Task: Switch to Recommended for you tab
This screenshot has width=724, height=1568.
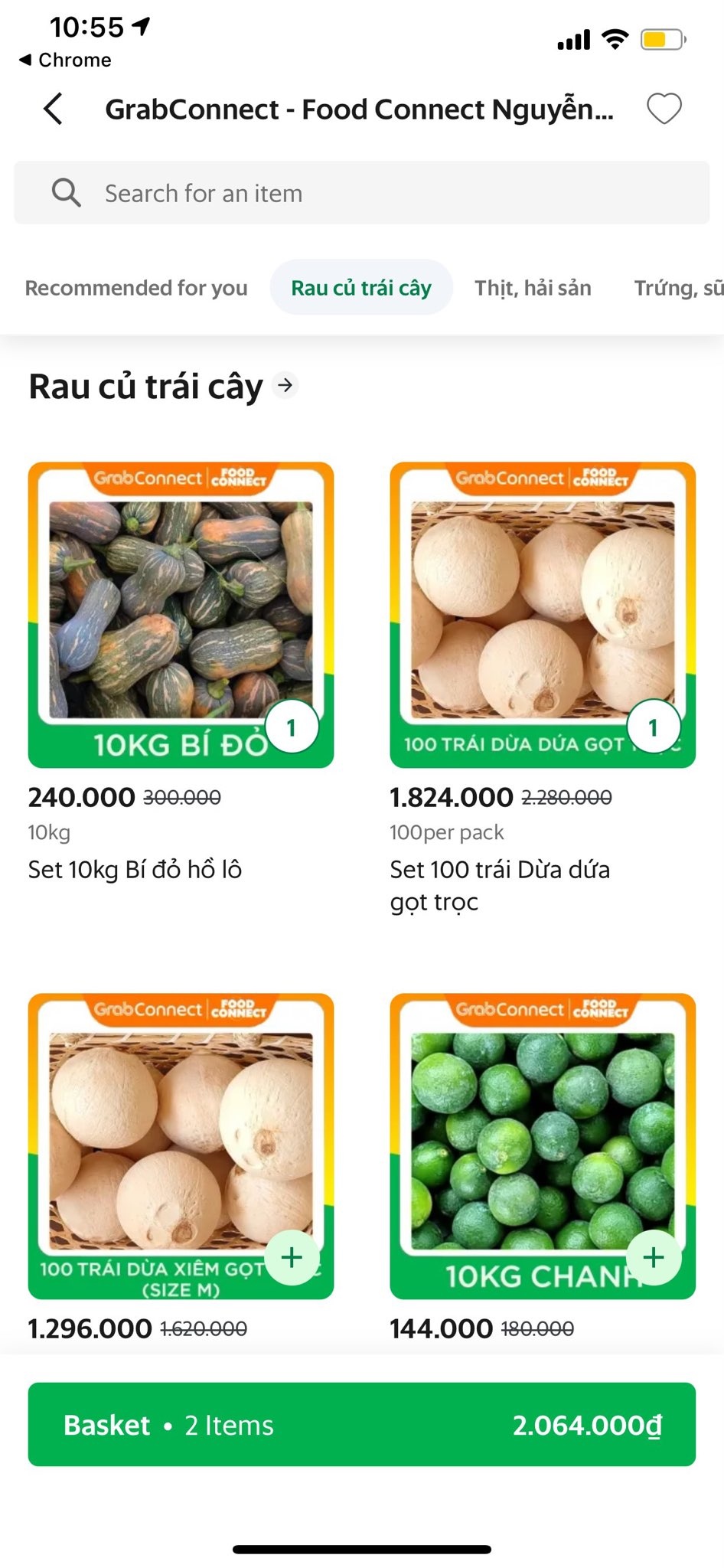Action: point(136,288)
